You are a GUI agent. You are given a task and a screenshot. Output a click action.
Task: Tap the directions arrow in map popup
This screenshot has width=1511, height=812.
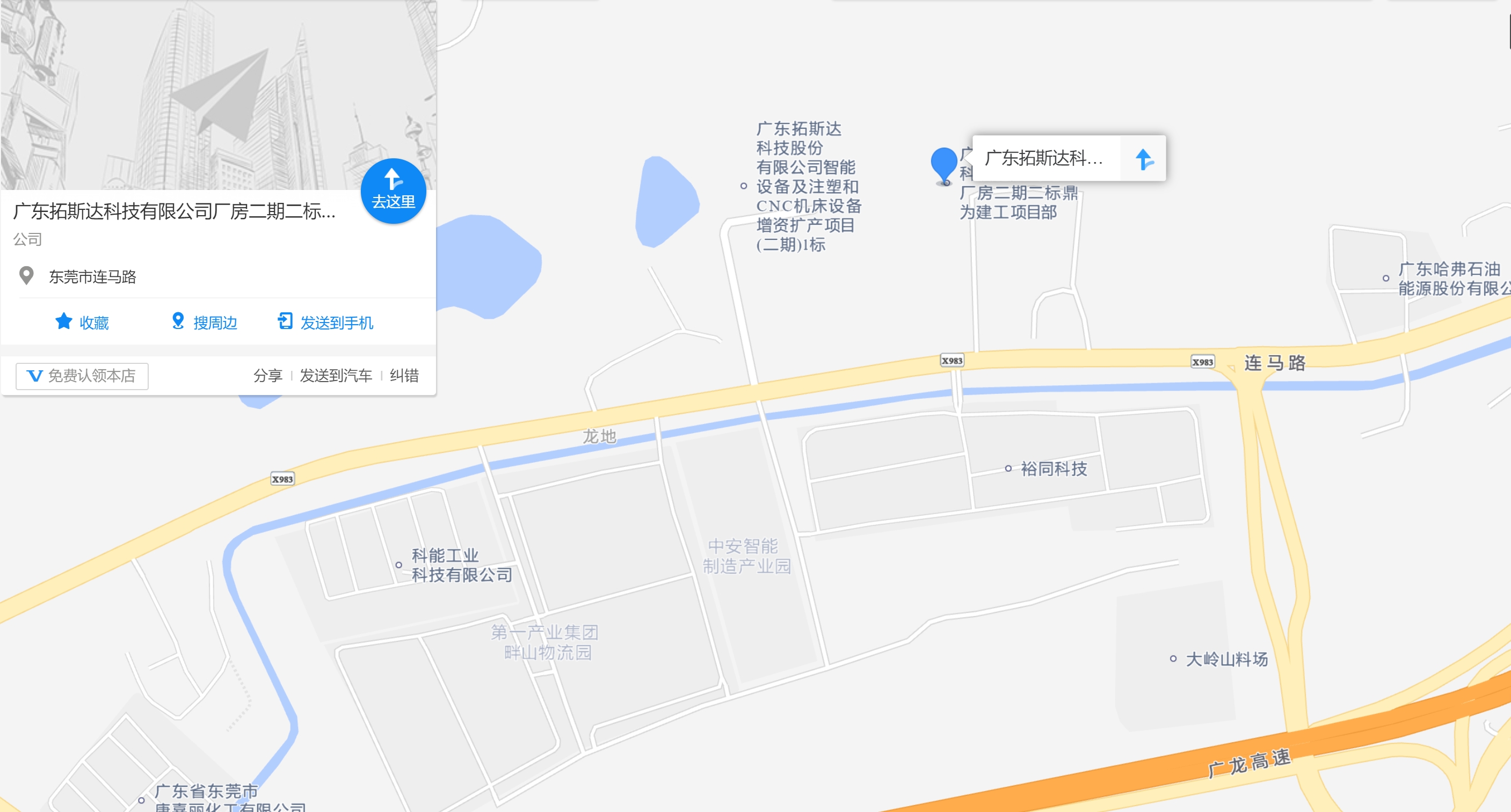[1143, 159]
